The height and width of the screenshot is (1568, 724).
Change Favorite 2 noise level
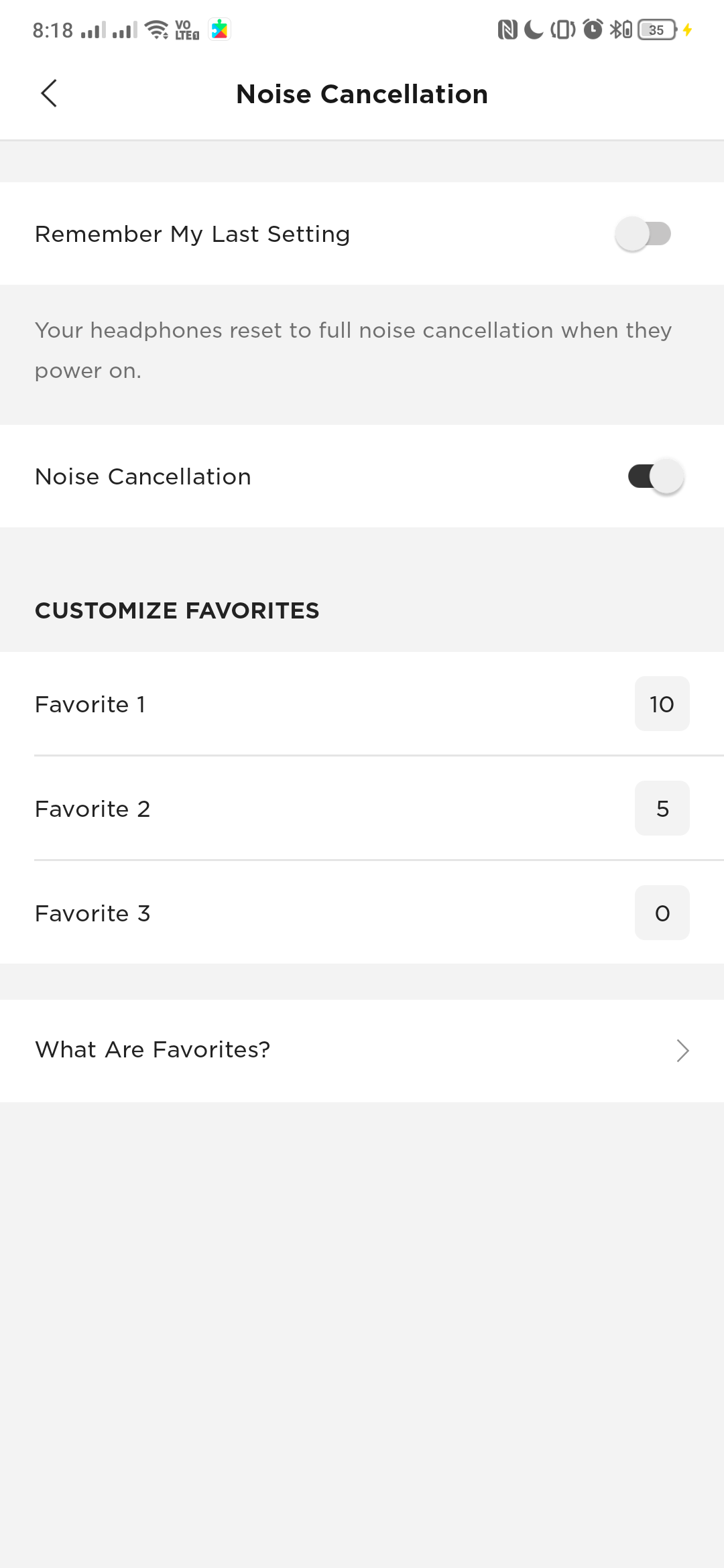(x=662, y=808)
